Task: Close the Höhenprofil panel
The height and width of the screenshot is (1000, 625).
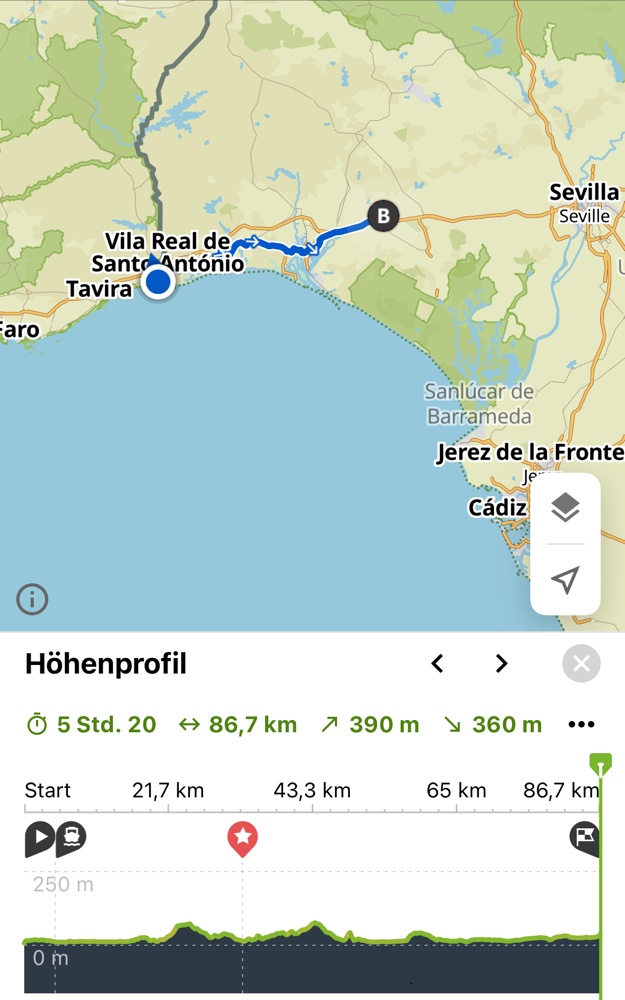Action: pyautogui.click(x=581, y=664)
